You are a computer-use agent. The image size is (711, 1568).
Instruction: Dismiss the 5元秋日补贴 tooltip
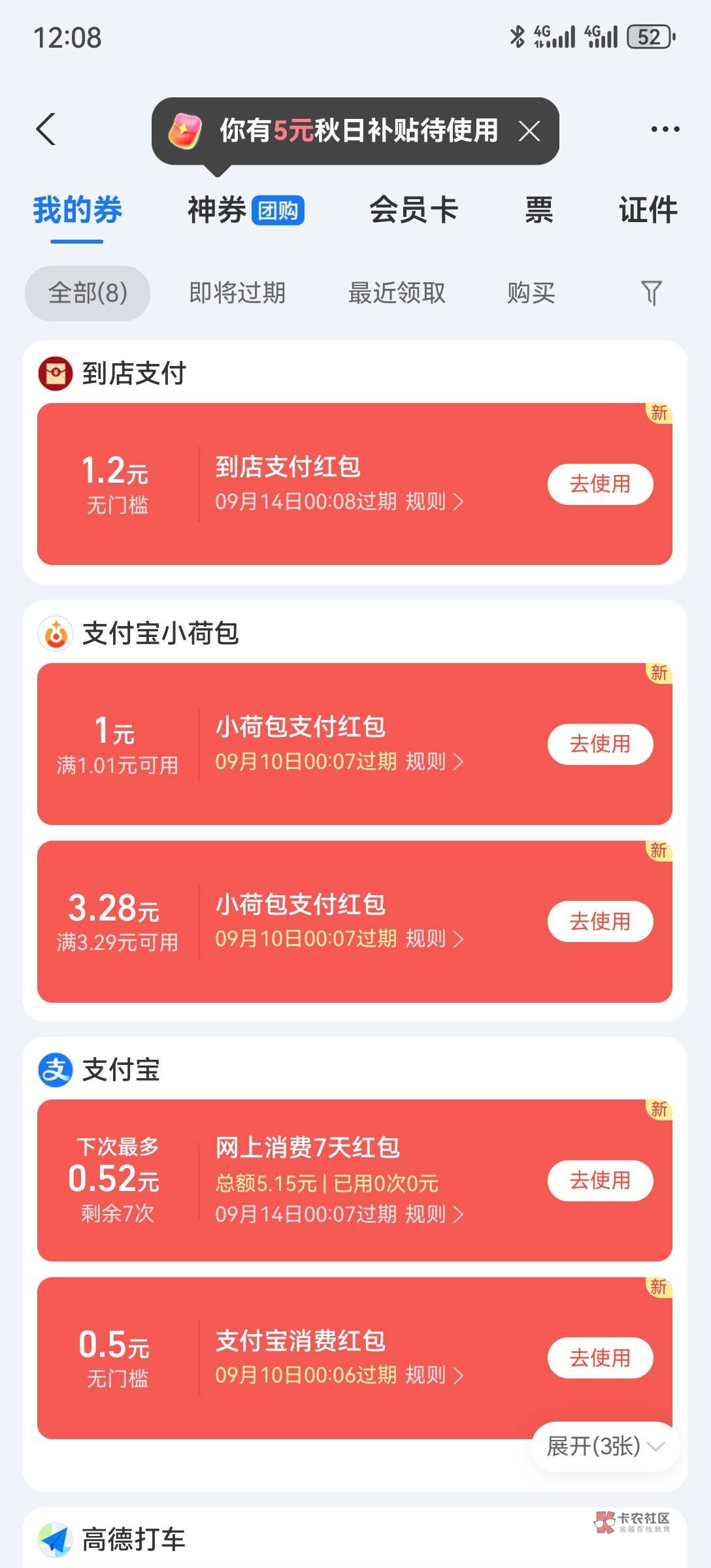coord(529,131)
